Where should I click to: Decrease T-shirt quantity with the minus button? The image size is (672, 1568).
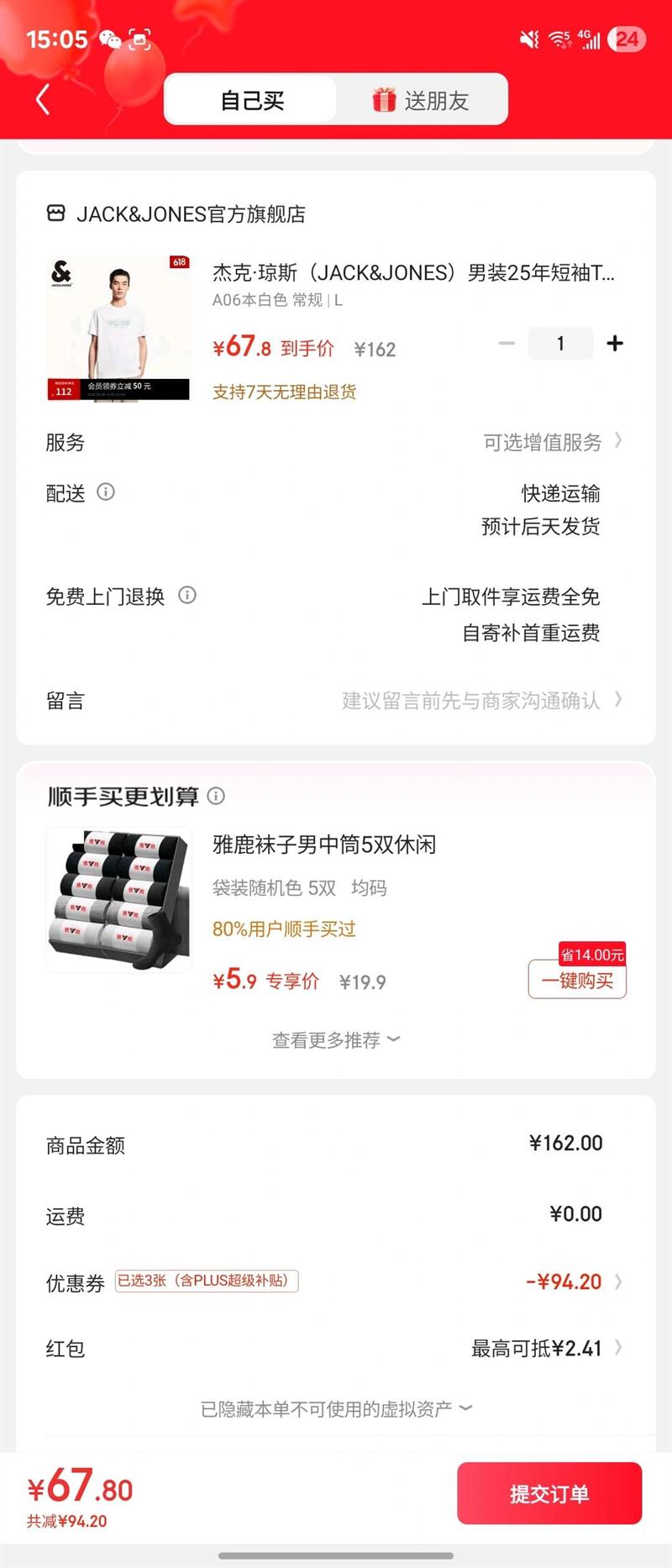point(507,343)
